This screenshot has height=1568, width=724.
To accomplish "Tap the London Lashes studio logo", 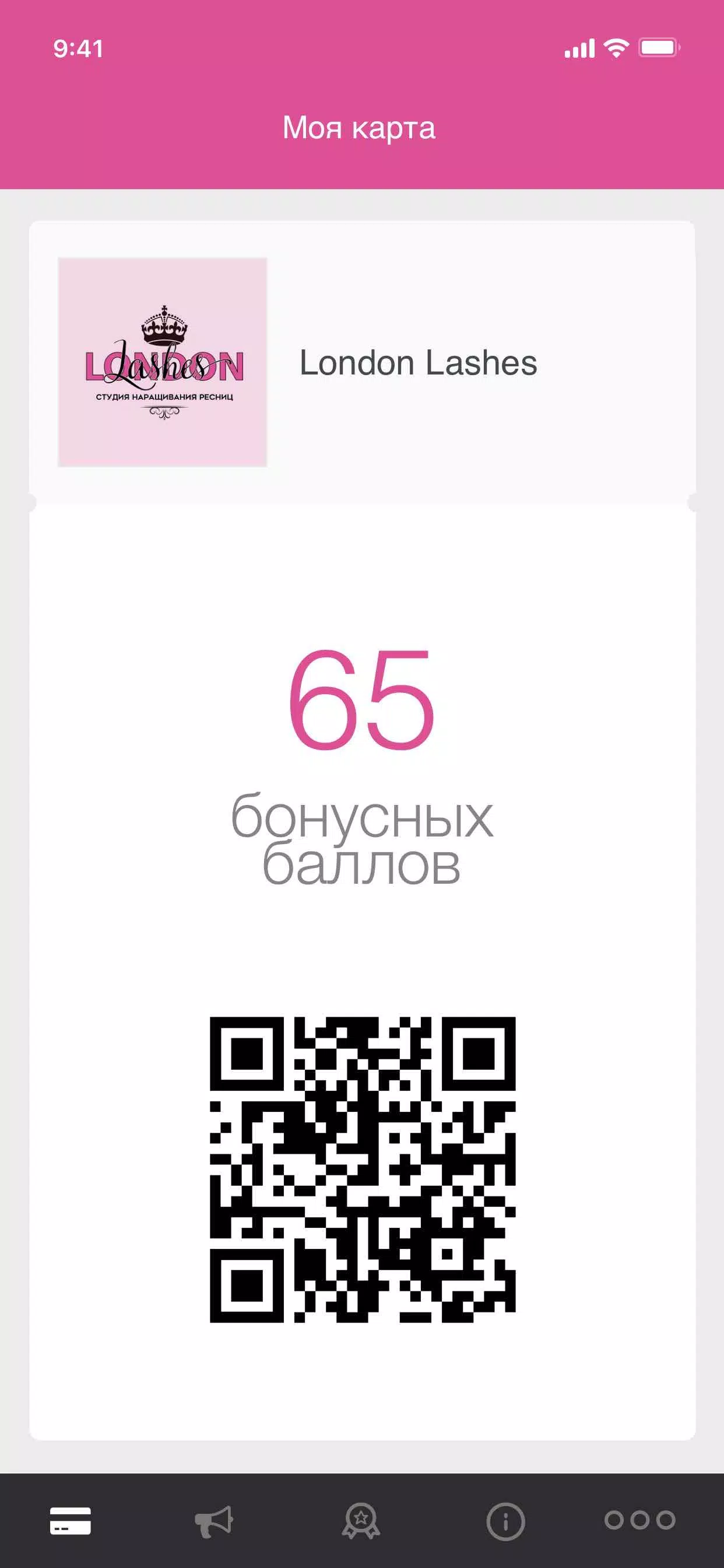I will (x=163, y=363).
